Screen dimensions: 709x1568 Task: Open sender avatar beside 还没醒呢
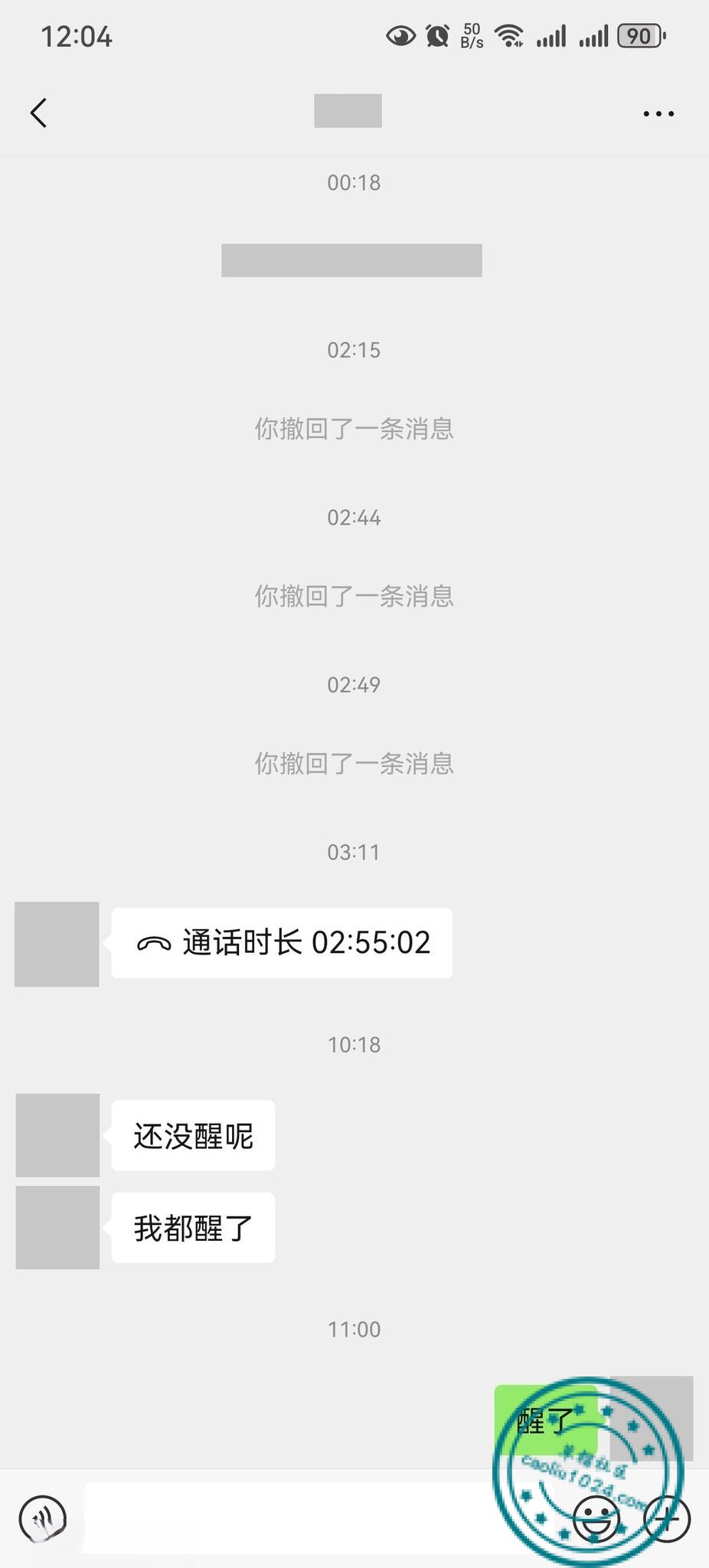pyautogui.click(x=57, y=1135)
